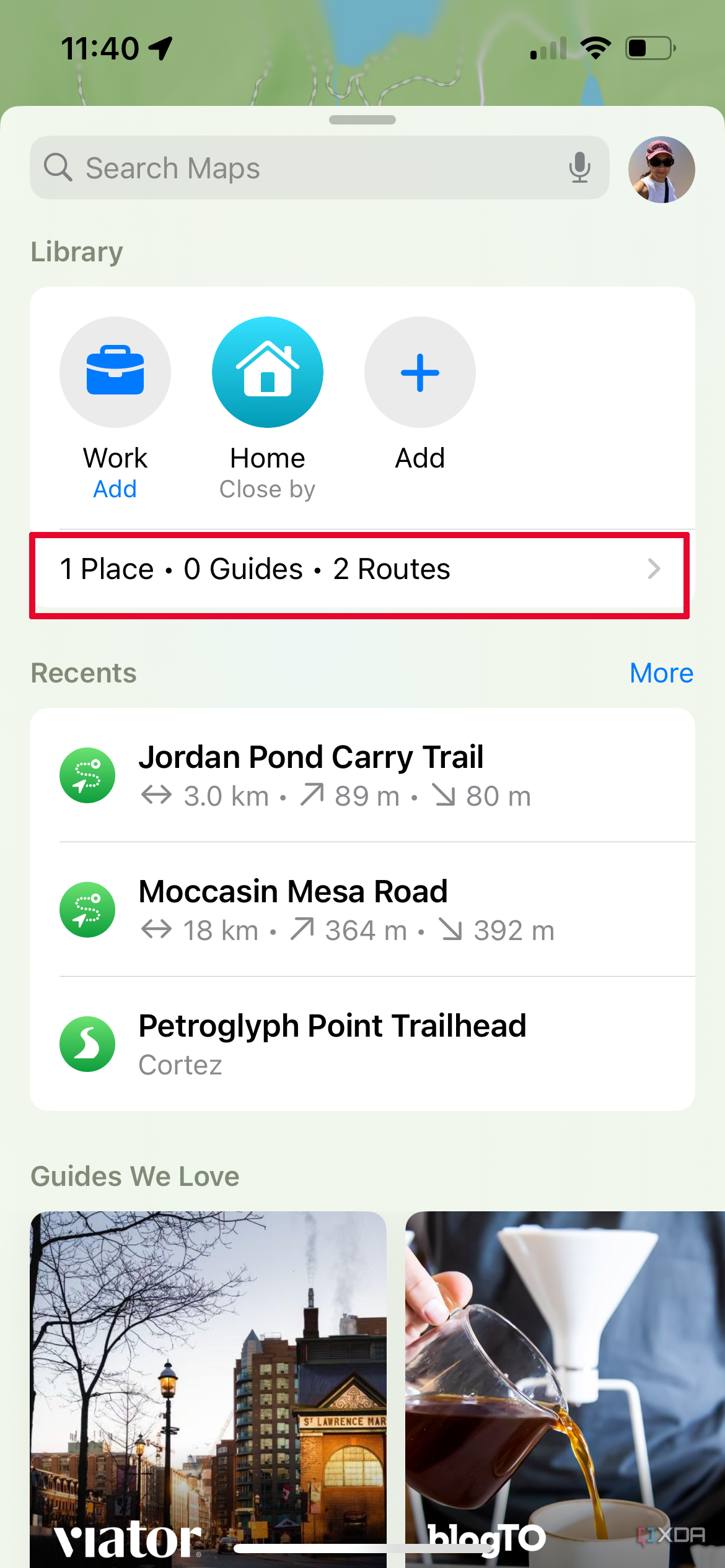Open More in the Recents section
Screen dimensions: 725x1568
coord(661,673)
